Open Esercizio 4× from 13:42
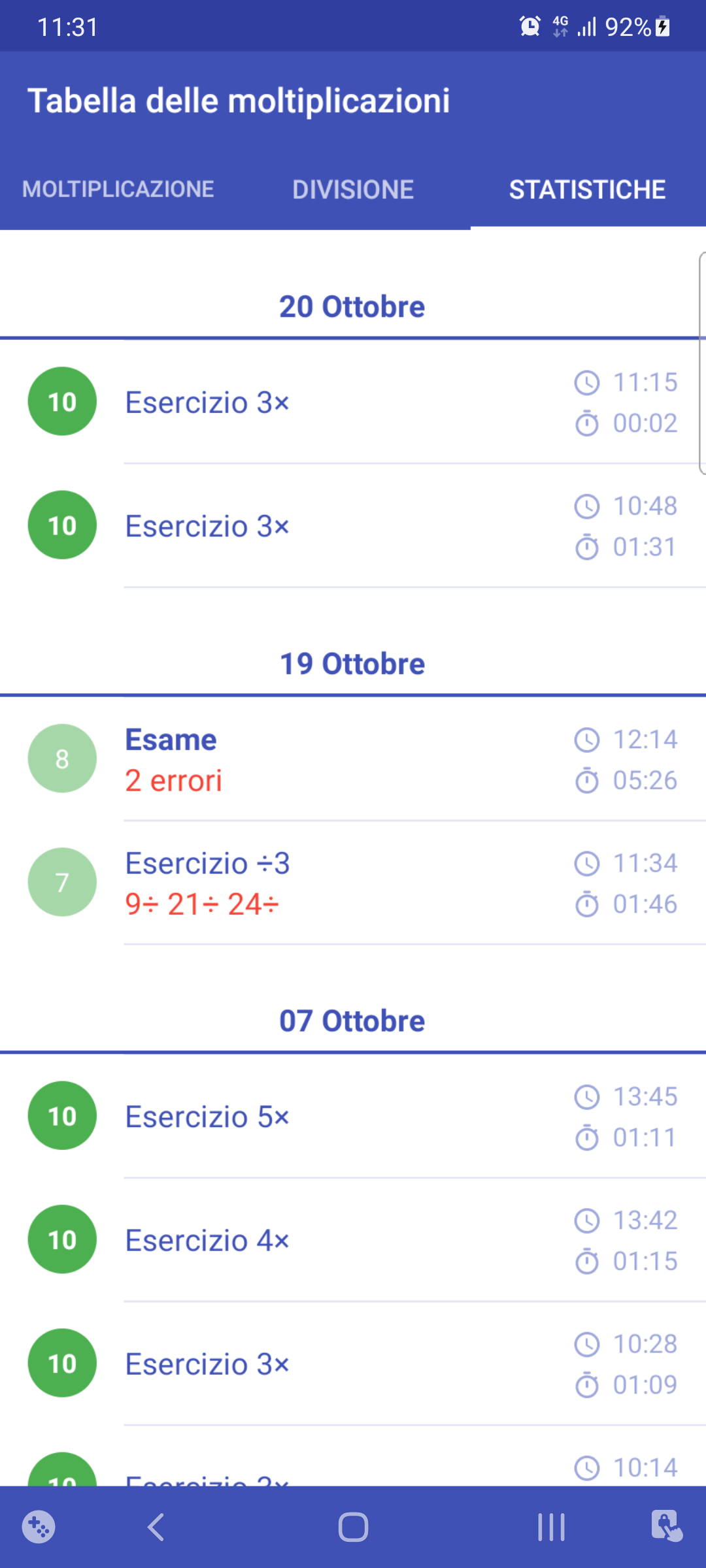 [353, 1240]
